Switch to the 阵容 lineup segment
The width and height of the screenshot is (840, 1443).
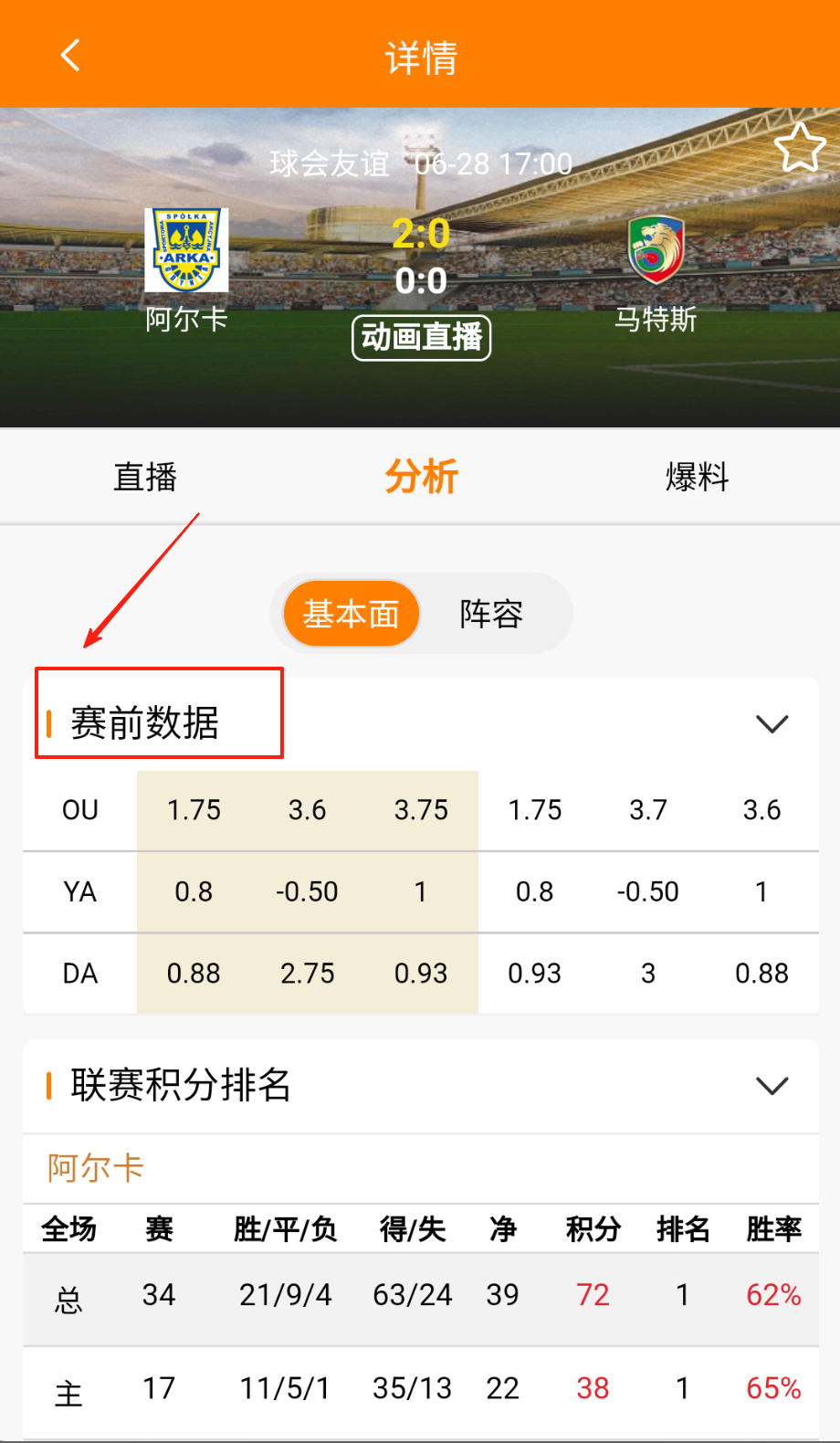tap(491, 614)
